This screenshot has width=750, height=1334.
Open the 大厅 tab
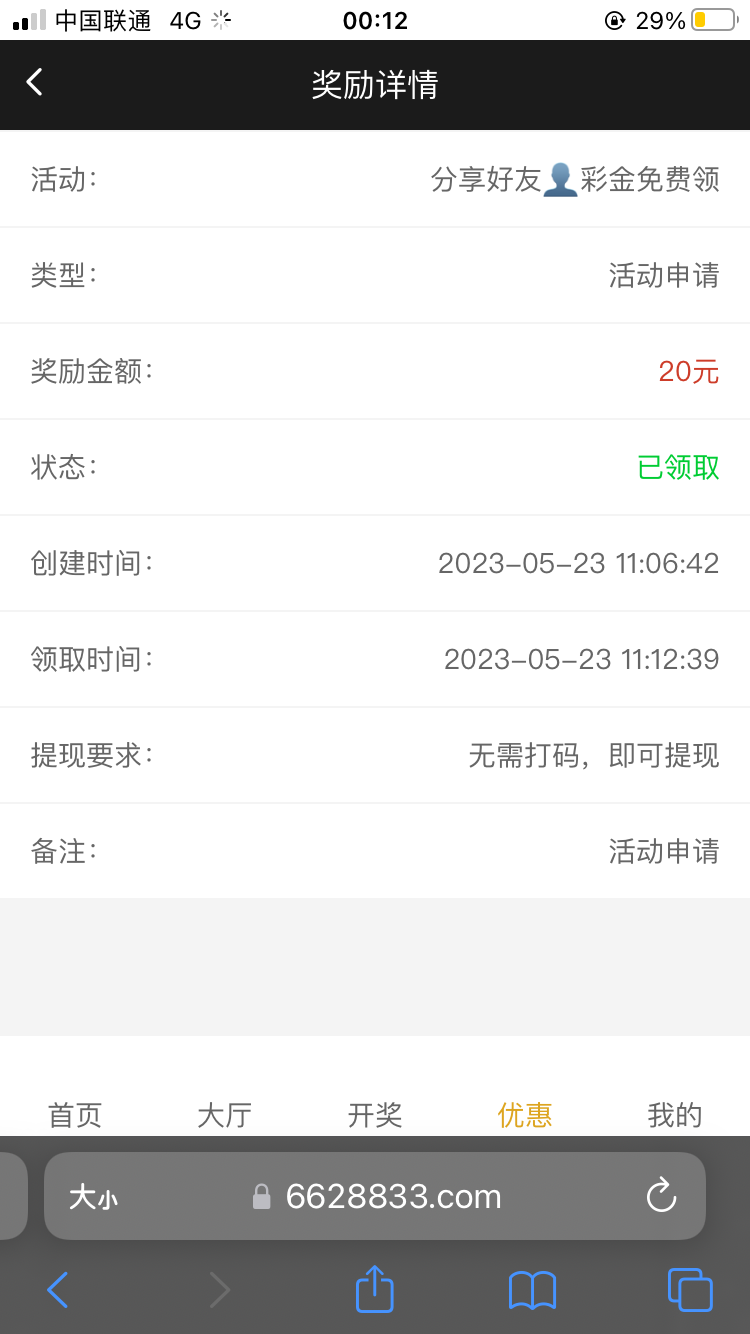pos(225,1114)
